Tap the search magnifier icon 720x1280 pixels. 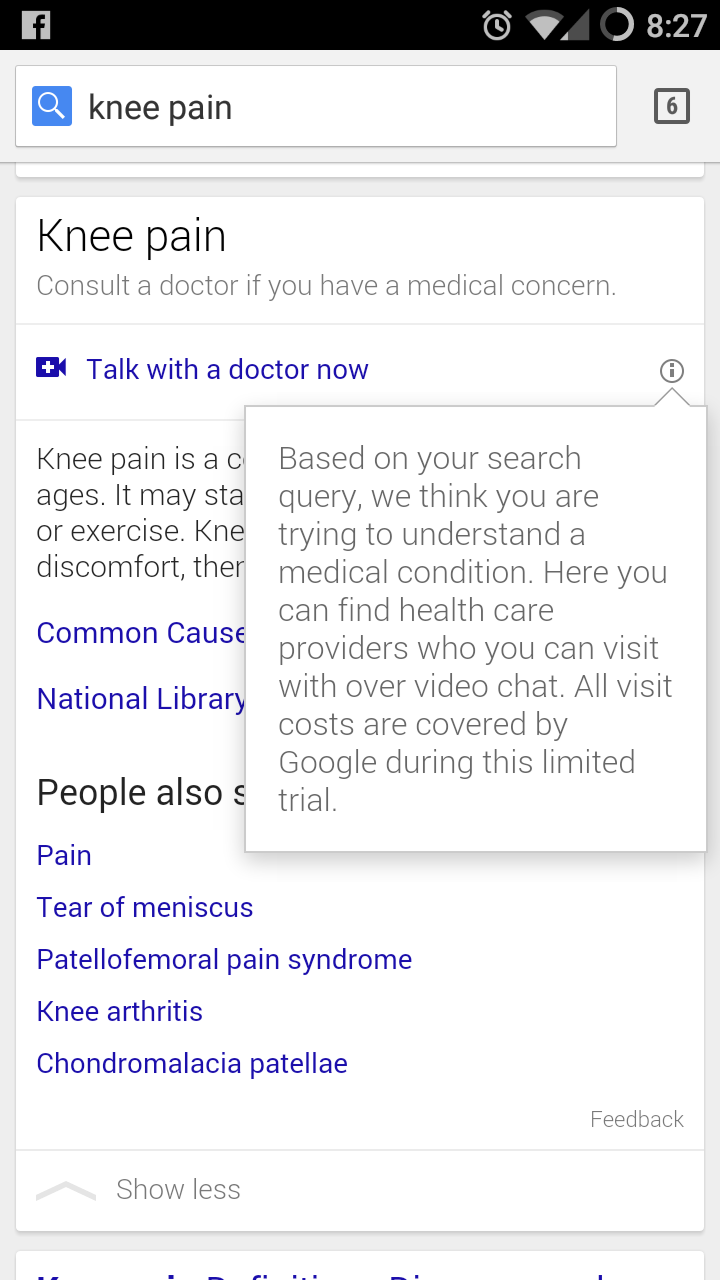[49, 105]
